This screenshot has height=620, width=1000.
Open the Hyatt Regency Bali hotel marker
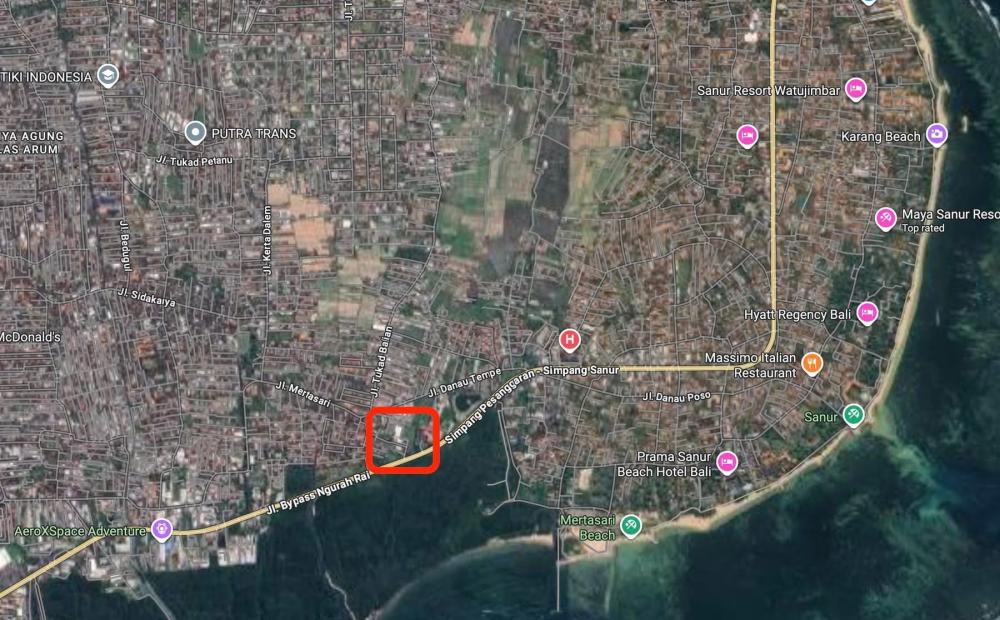coord(867,313)
